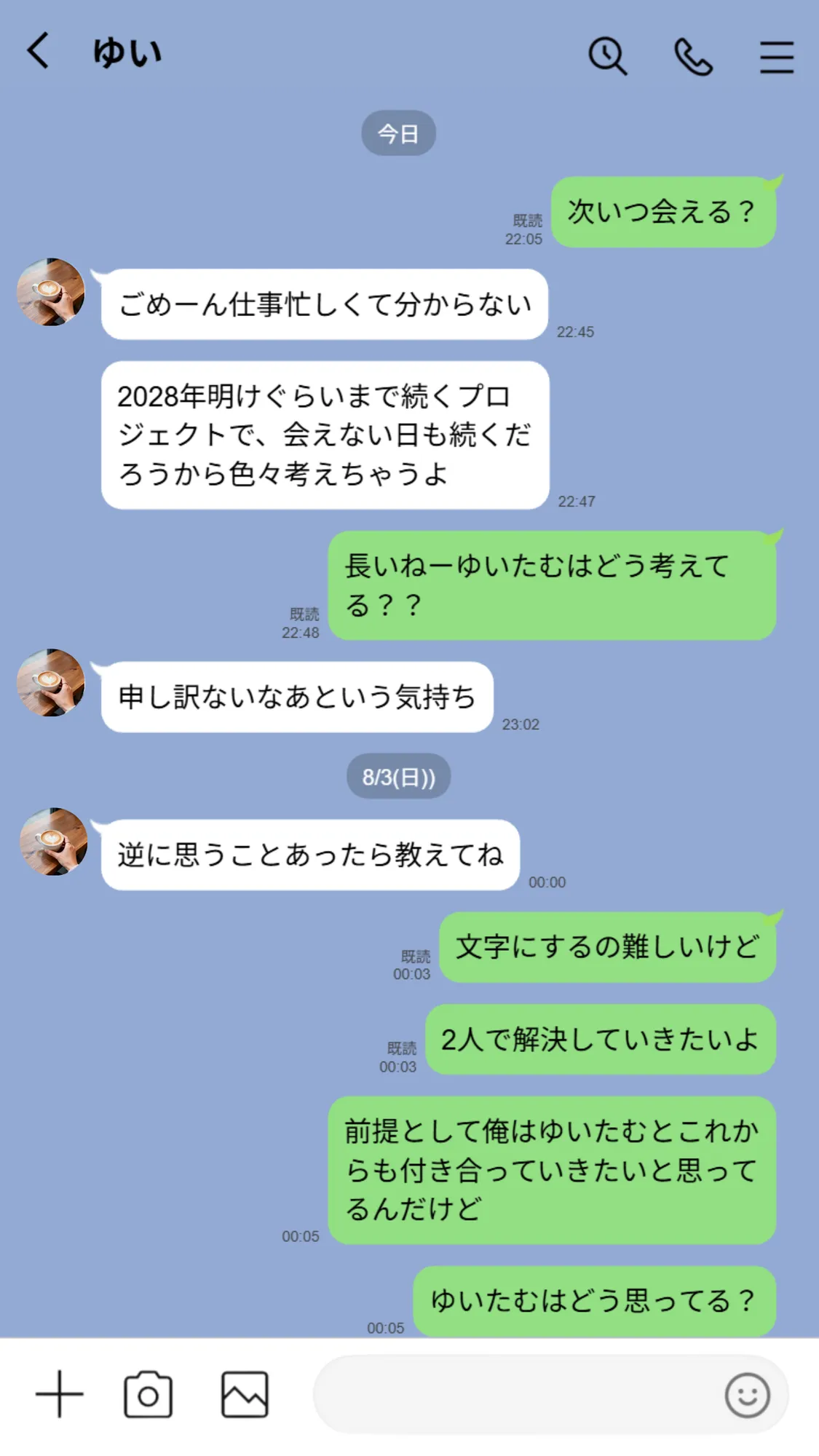This screenshot has width=819, height=1456.
Task: Start a voice call with ゆい
Action: pos(693,55)
